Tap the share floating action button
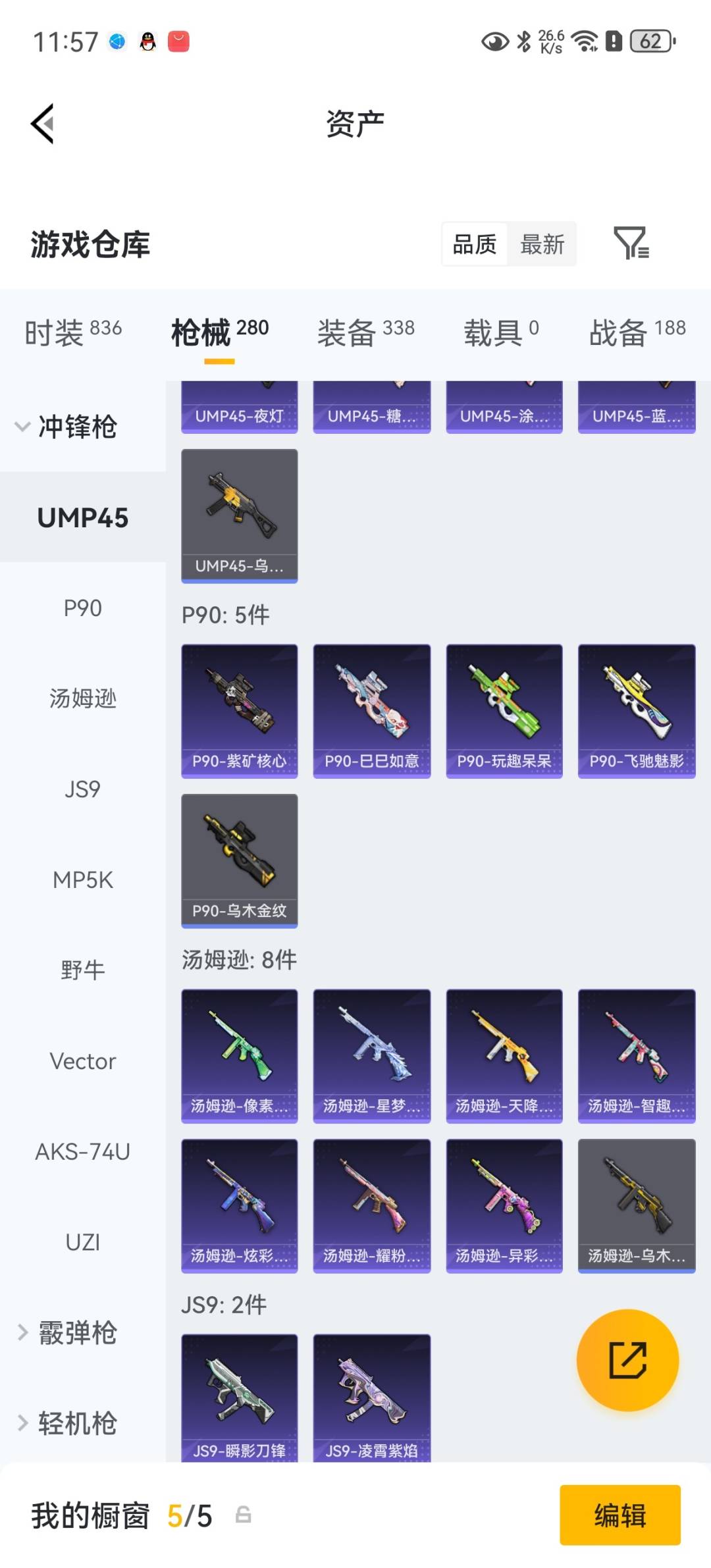This screenshot has height=1568, width=711. point(629,1359)
